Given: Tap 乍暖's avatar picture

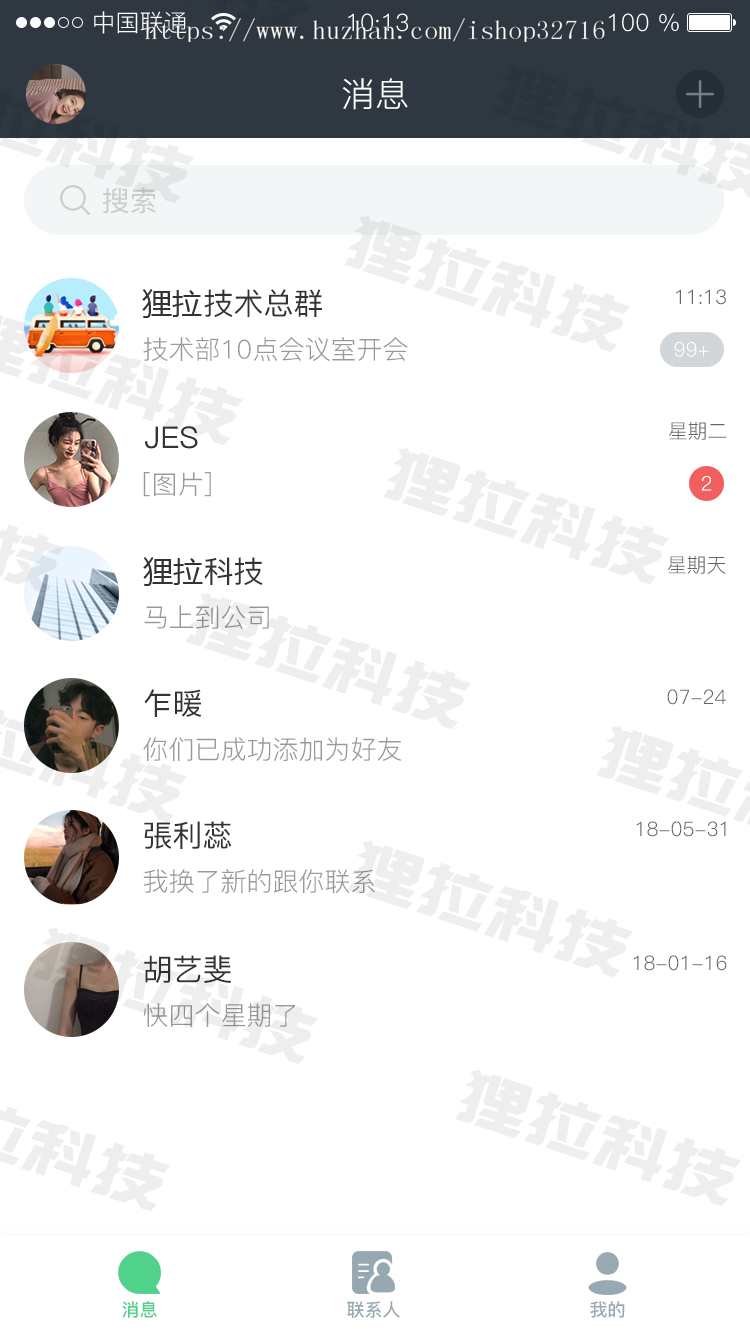Looking at the screenshot, I should (71, 726).
